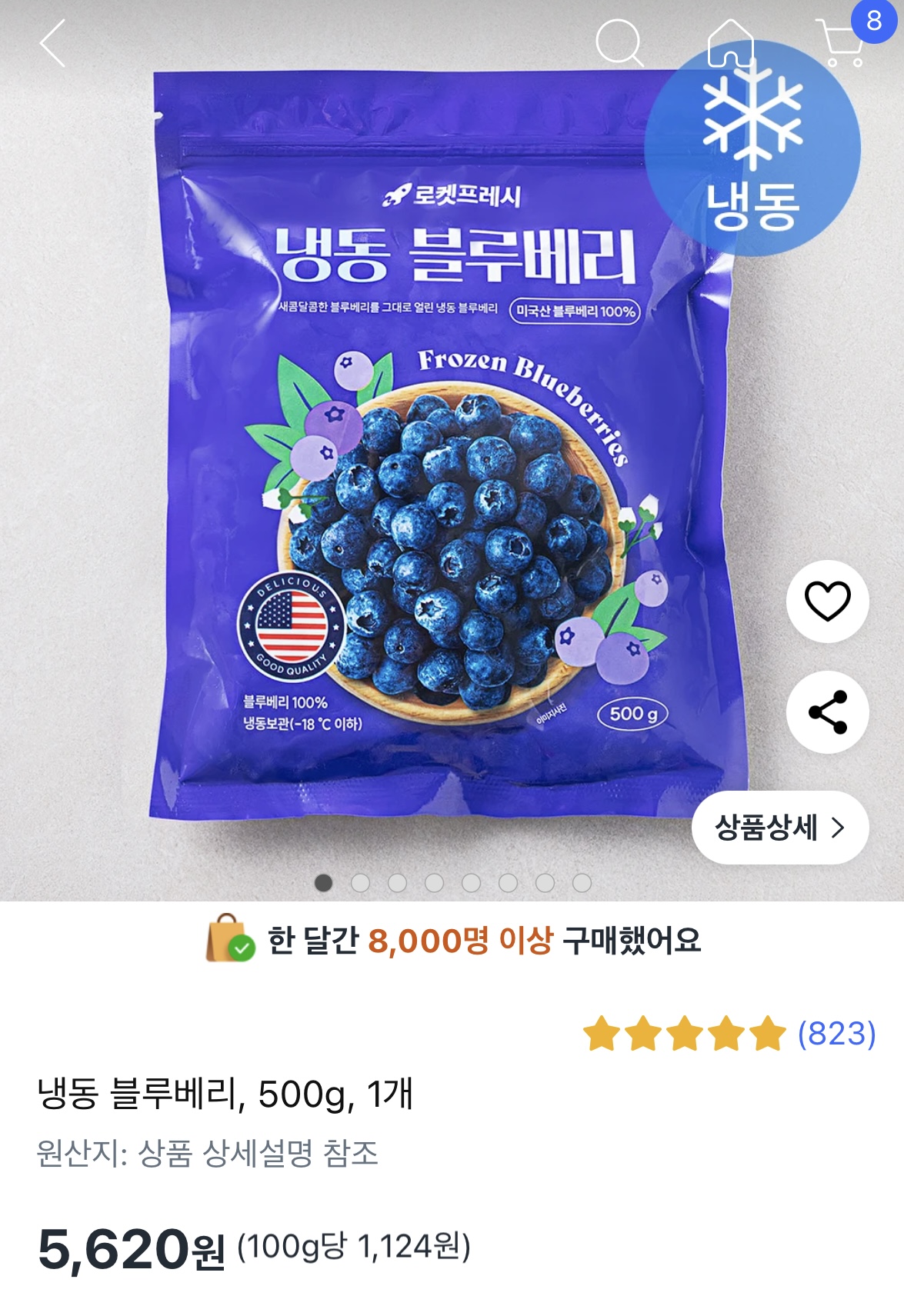Open 상품상세 product details
The width and height of the screenshot is (904, 1316).
780,828
